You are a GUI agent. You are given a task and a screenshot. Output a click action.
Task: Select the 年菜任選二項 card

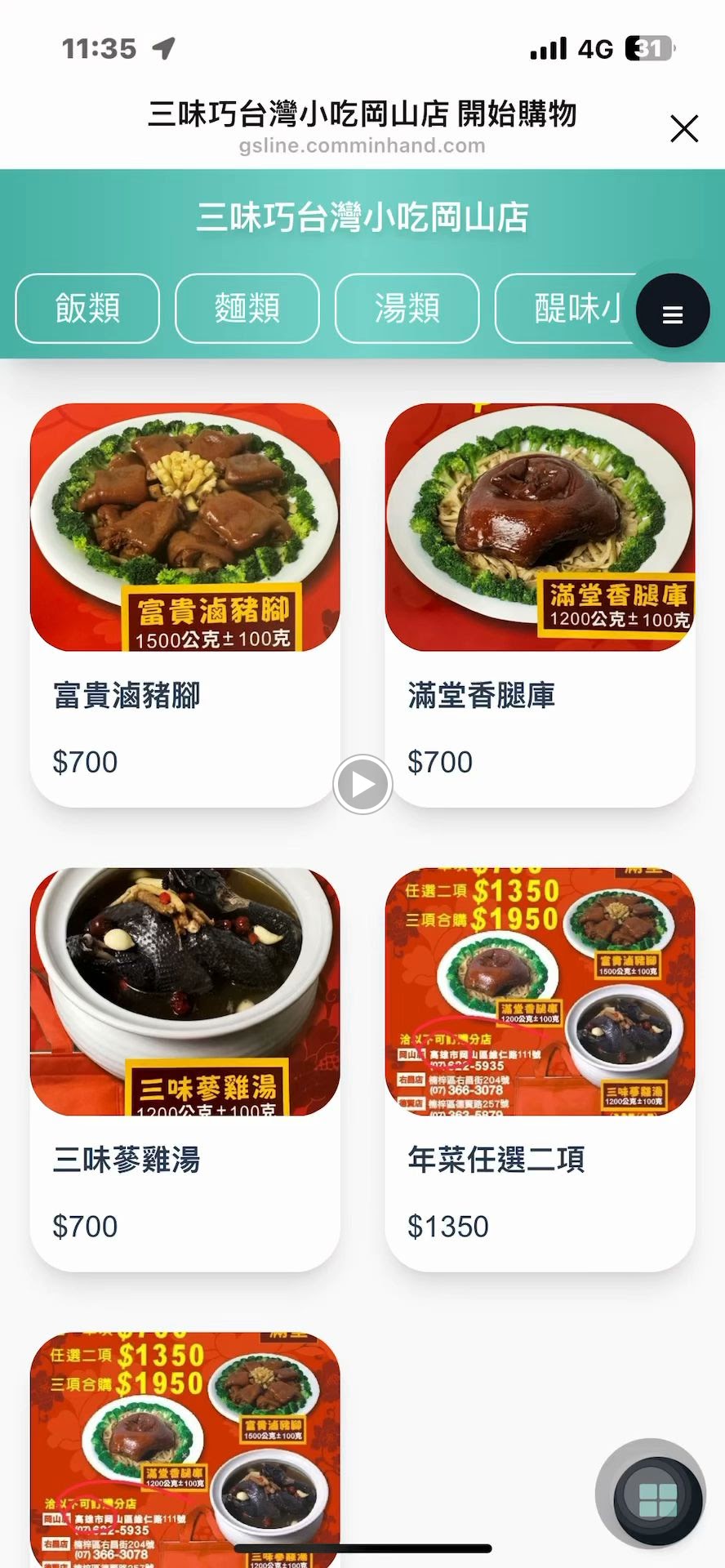pyautogui.click(x=540, y=1068)
